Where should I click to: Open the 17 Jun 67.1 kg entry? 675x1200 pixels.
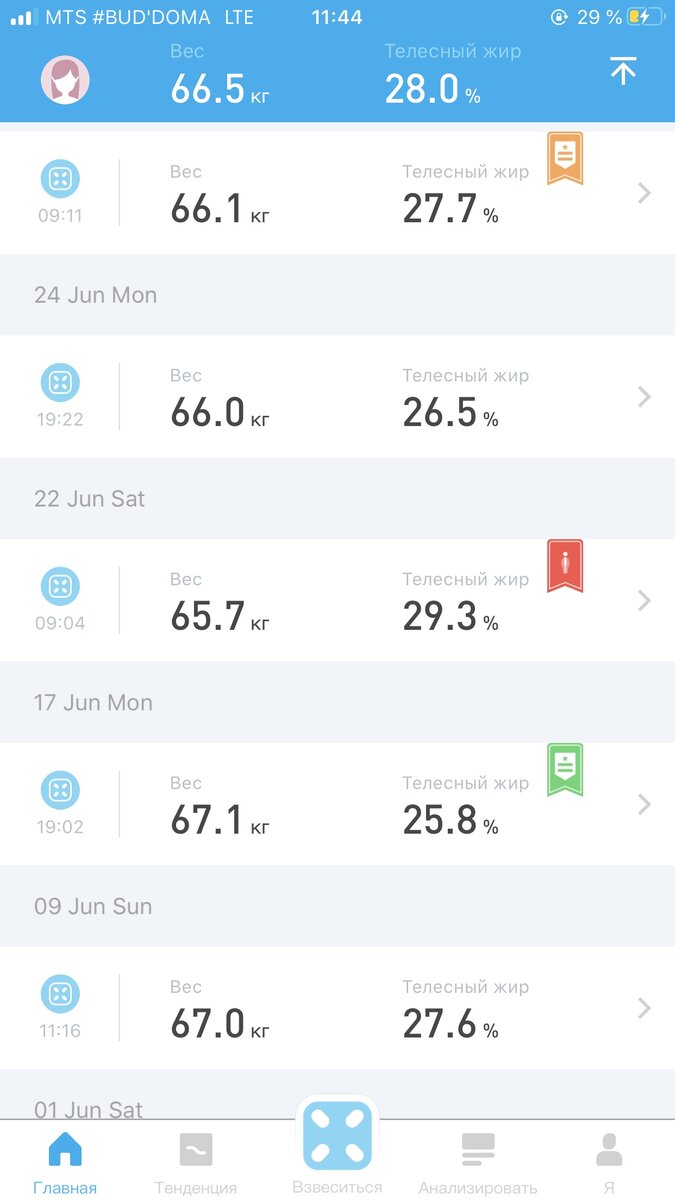(337, 805)
